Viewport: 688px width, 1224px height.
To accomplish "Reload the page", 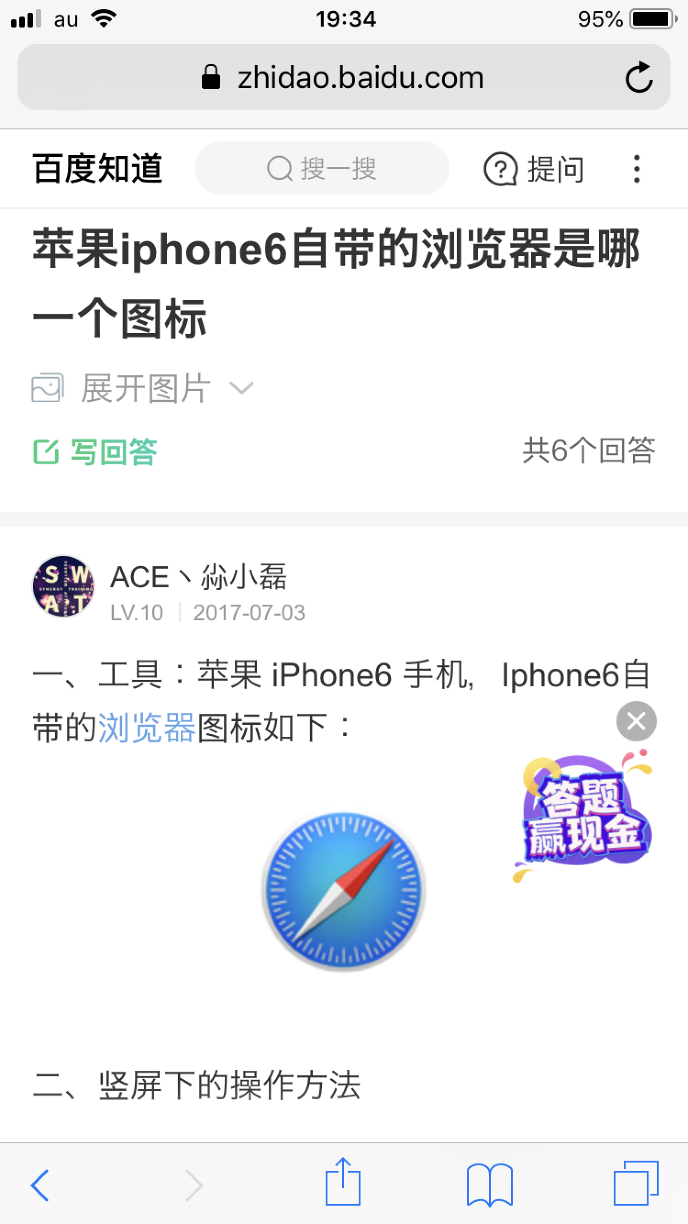I will click(x=638, y=78).
